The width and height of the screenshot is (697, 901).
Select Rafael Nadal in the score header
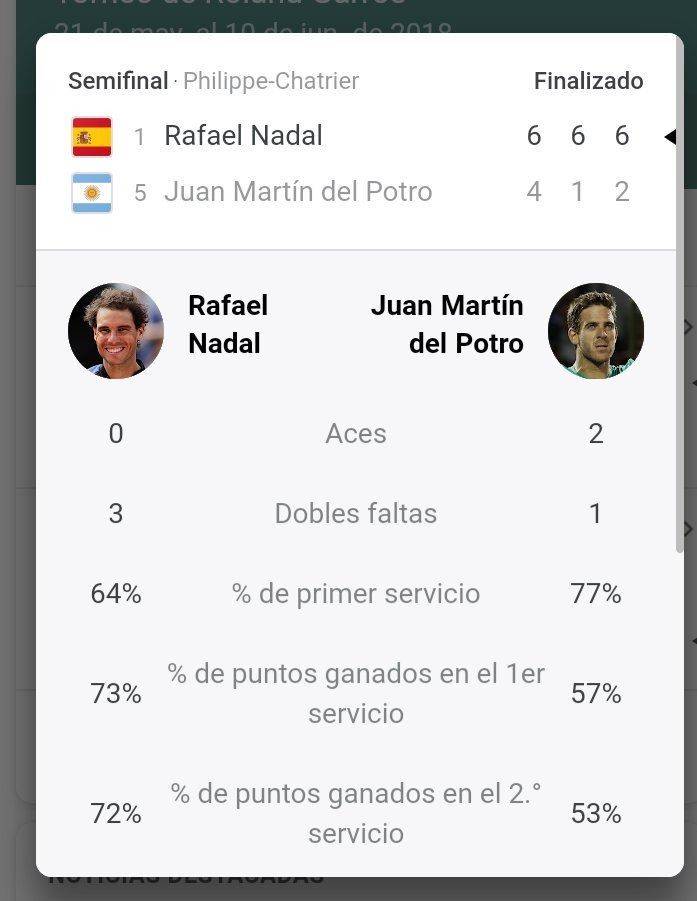pos(243,136)
